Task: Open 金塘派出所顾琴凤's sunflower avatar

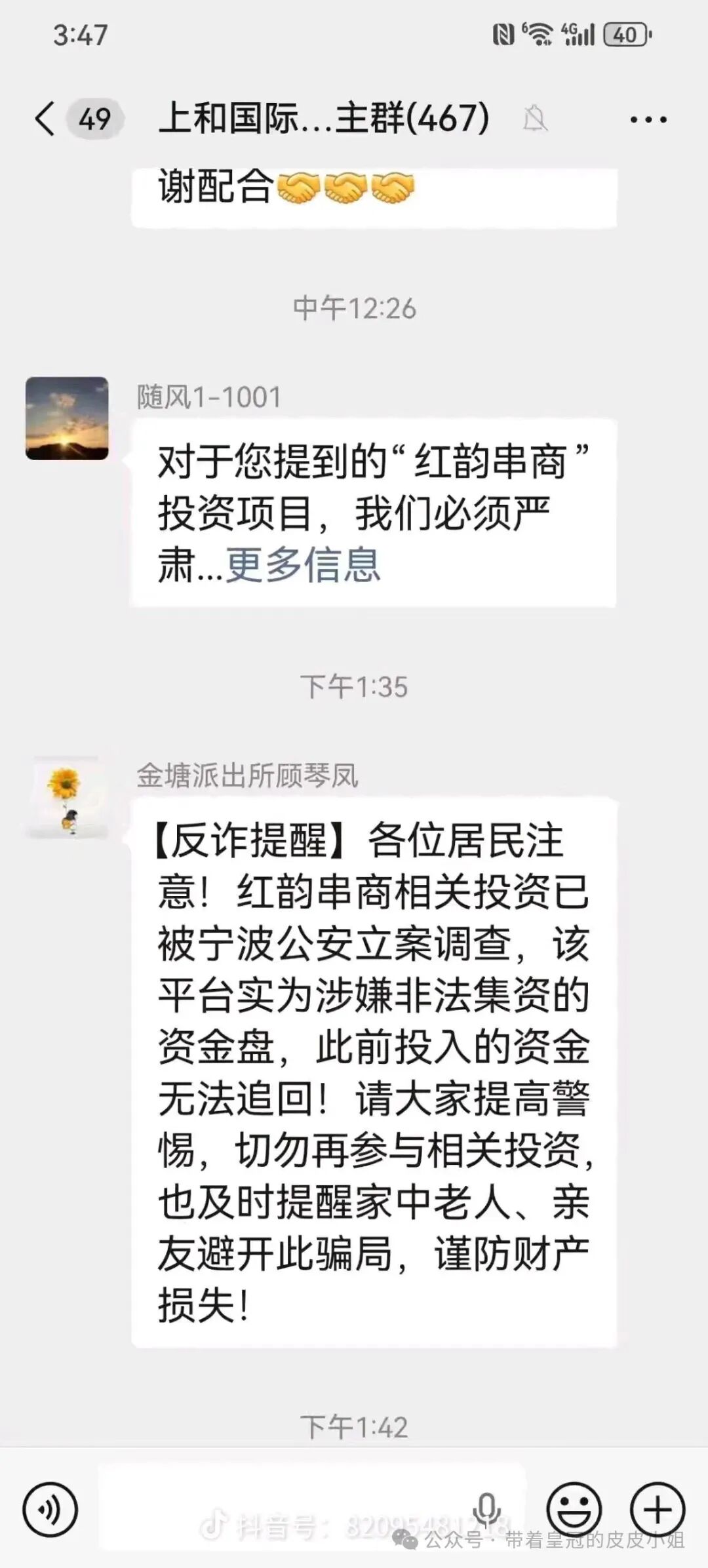Action: coord(67,797)
